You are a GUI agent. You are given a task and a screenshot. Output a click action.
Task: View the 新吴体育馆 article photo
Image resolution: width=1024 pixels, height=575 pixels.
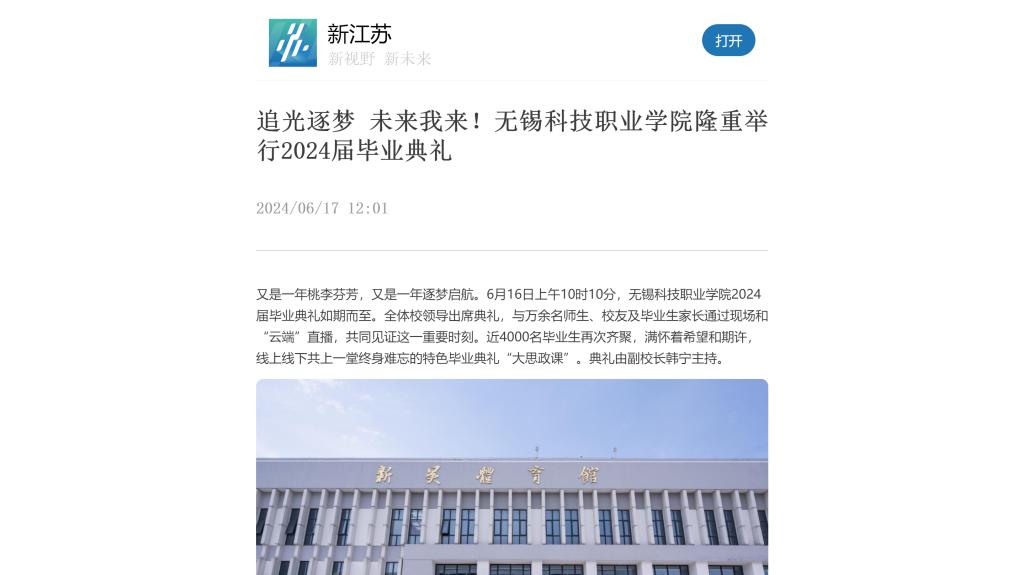tap(512, 477)
